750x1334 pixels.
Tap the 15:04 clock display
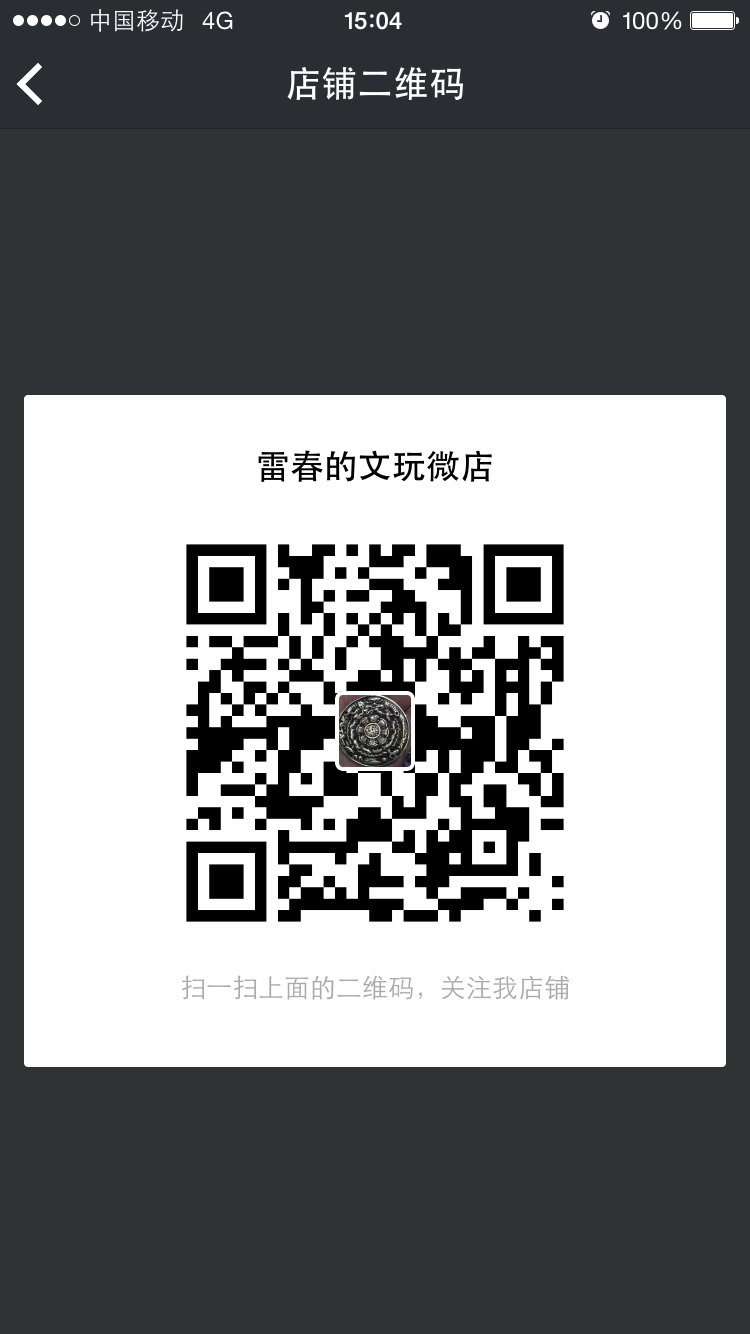point(372,20)
